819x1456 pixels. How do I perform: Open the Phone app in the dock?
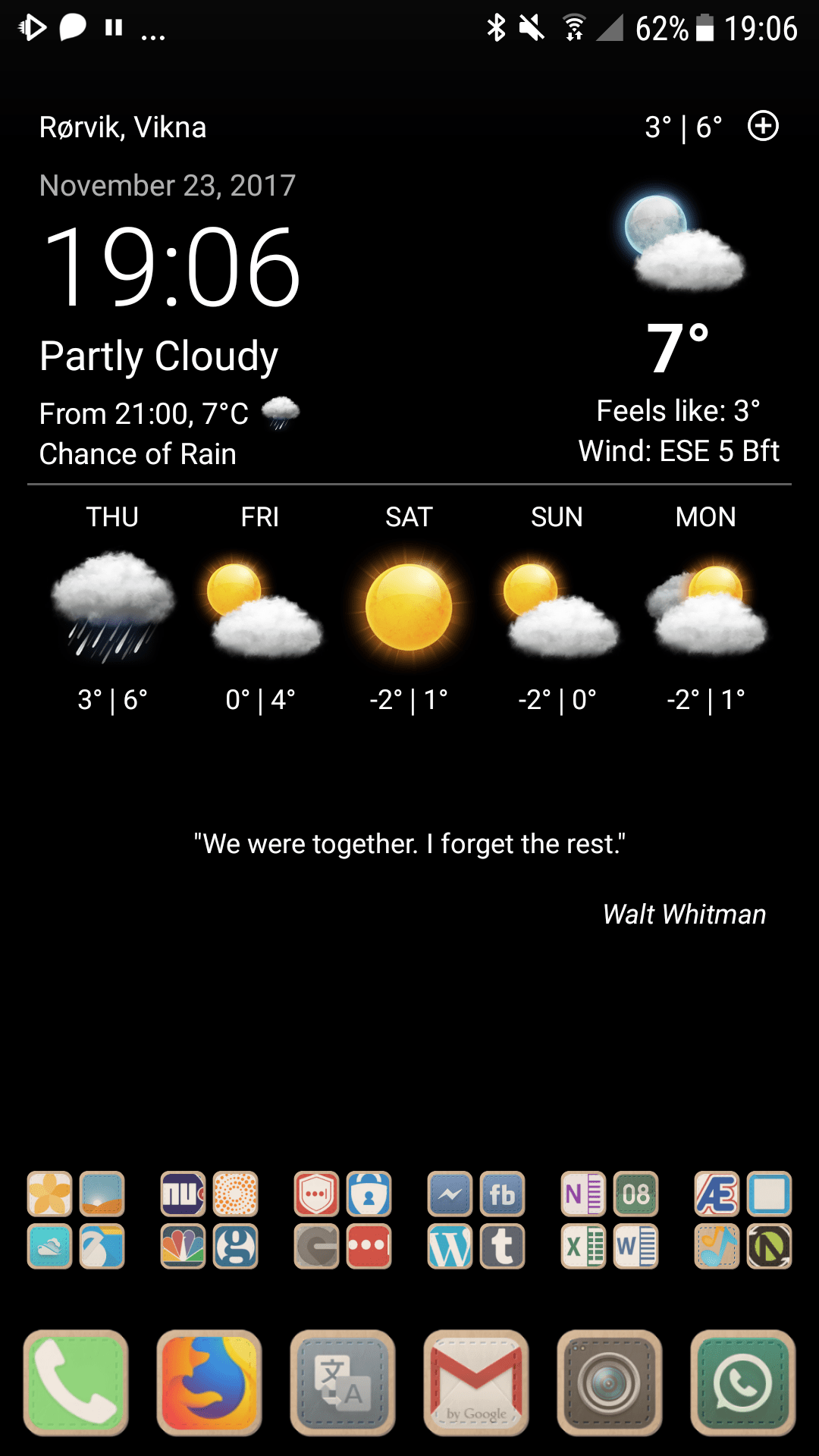(x=76, y=1382)
